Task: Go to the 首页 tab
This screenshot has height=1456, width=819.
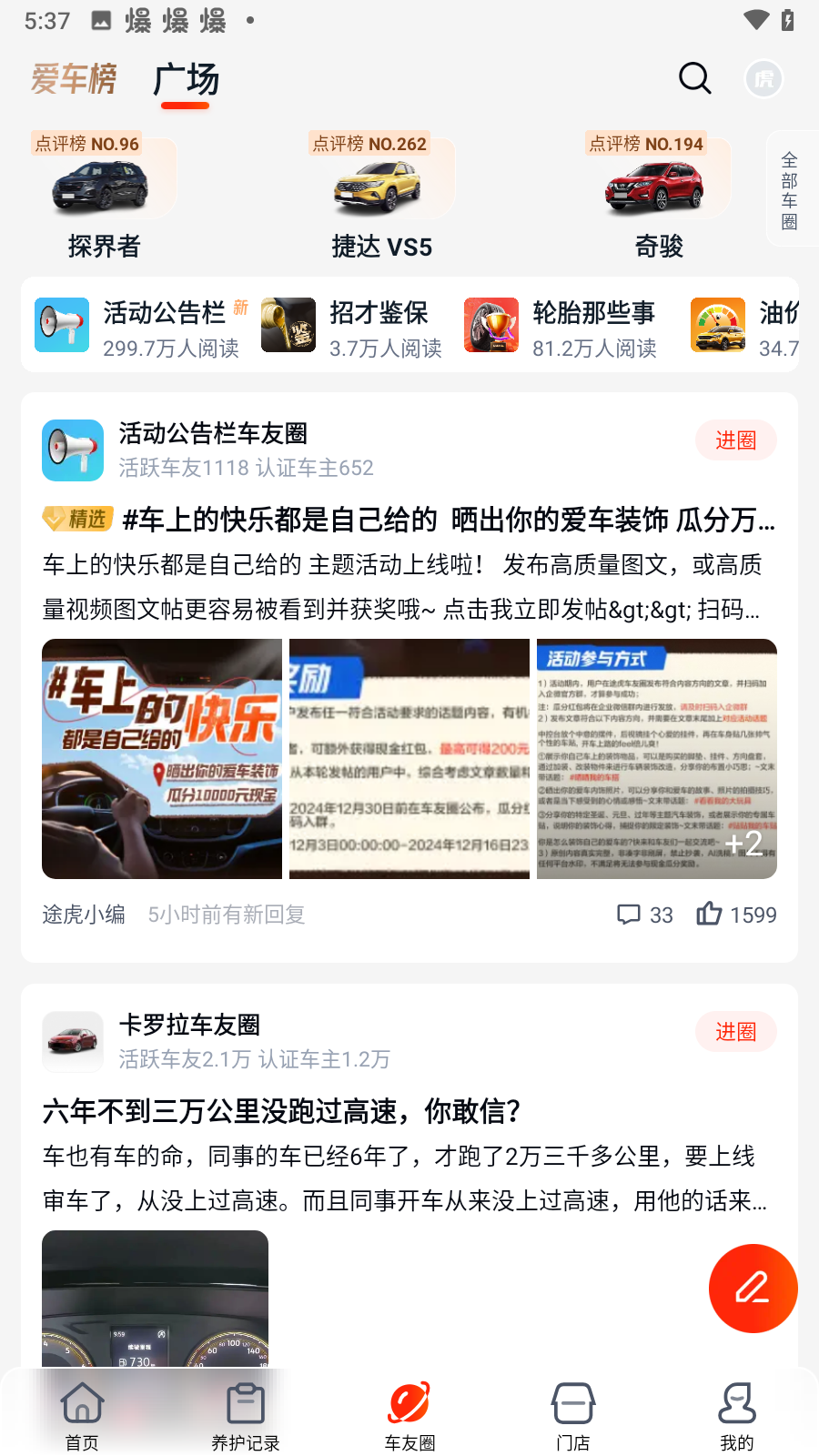Action: 82,1415
